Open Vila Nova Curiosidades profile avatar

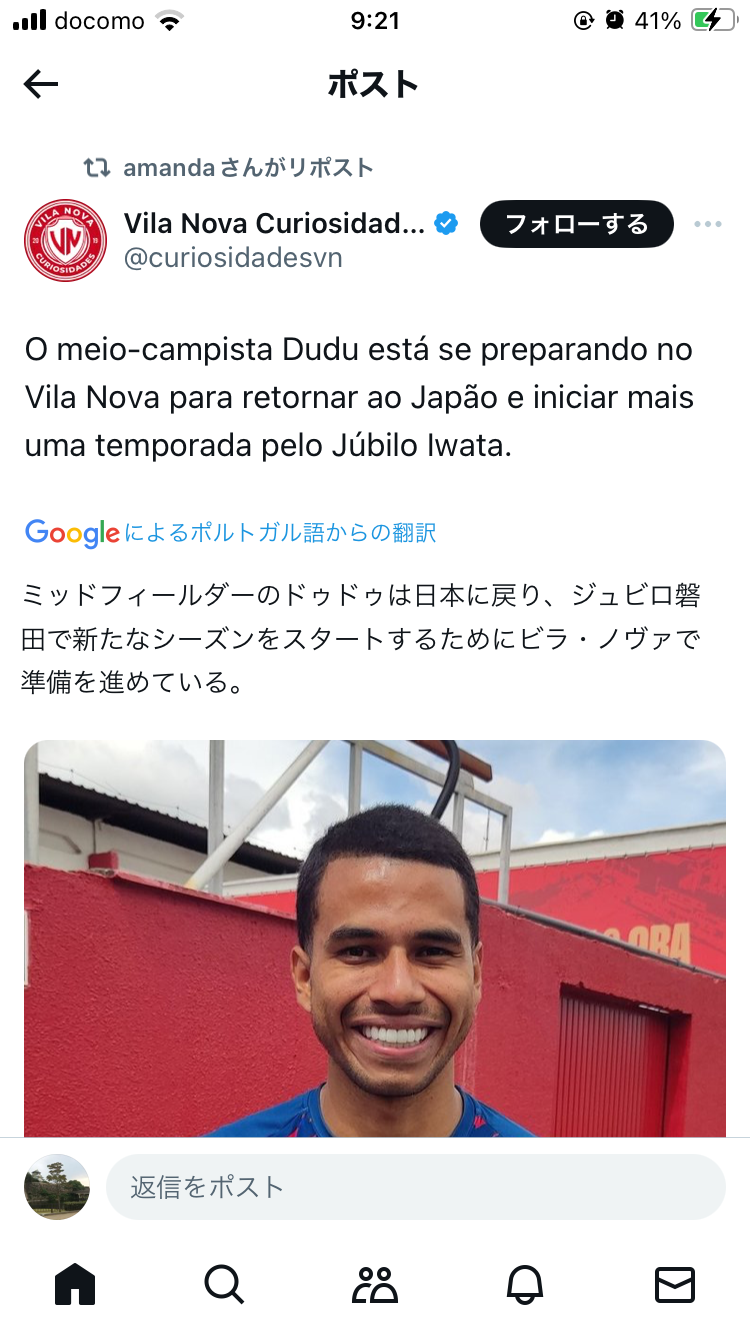coord(65,240)
